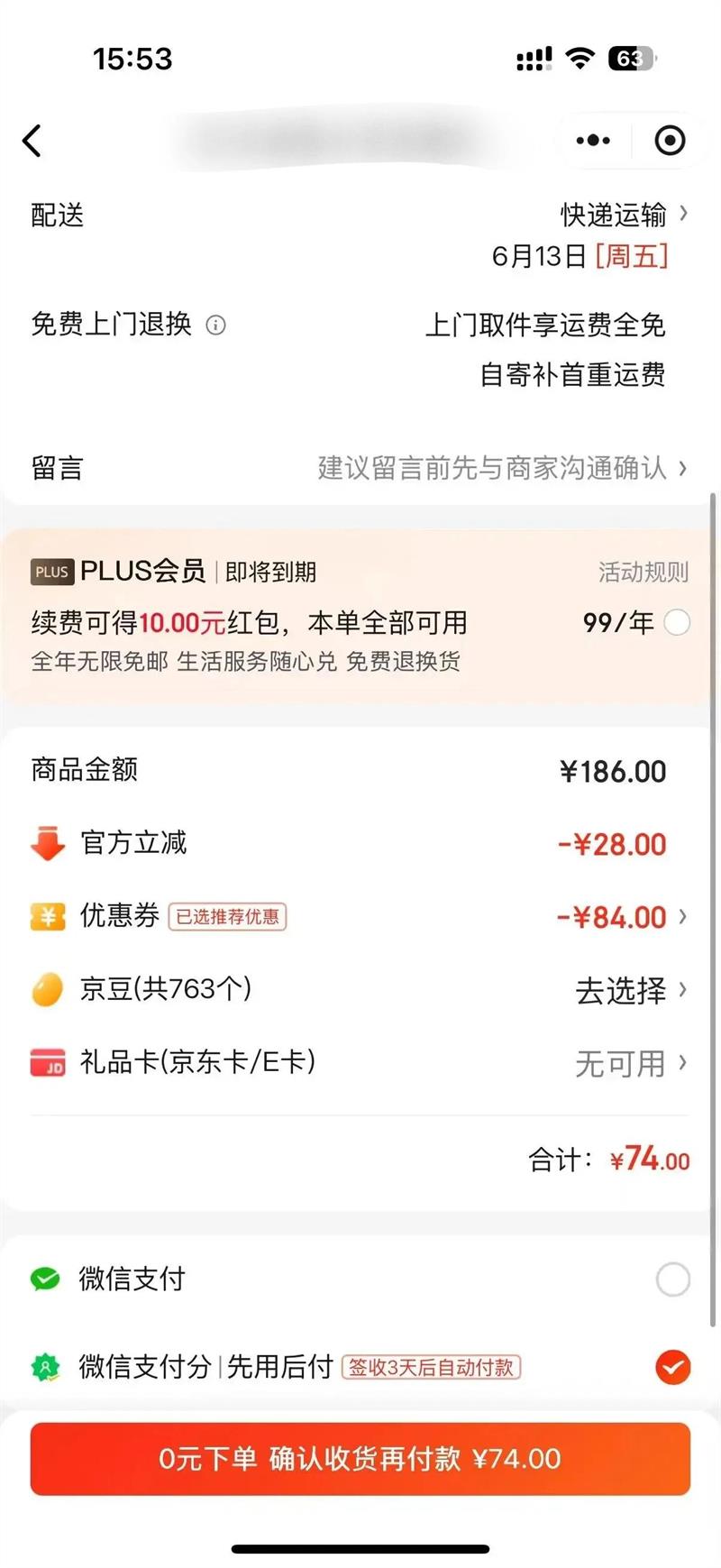
Task: Close the mini-program with the target icon
Action: [x=670, y=141]
